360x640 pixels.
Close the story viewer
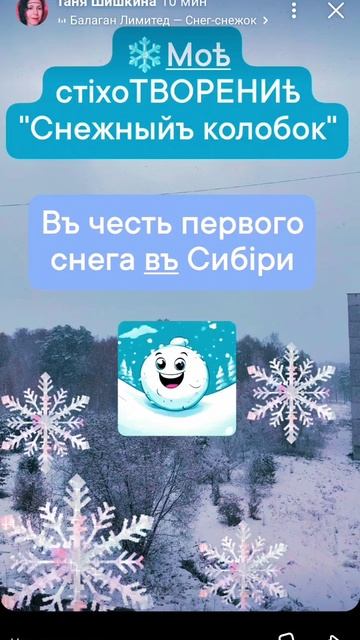click(x=336, y=11)
